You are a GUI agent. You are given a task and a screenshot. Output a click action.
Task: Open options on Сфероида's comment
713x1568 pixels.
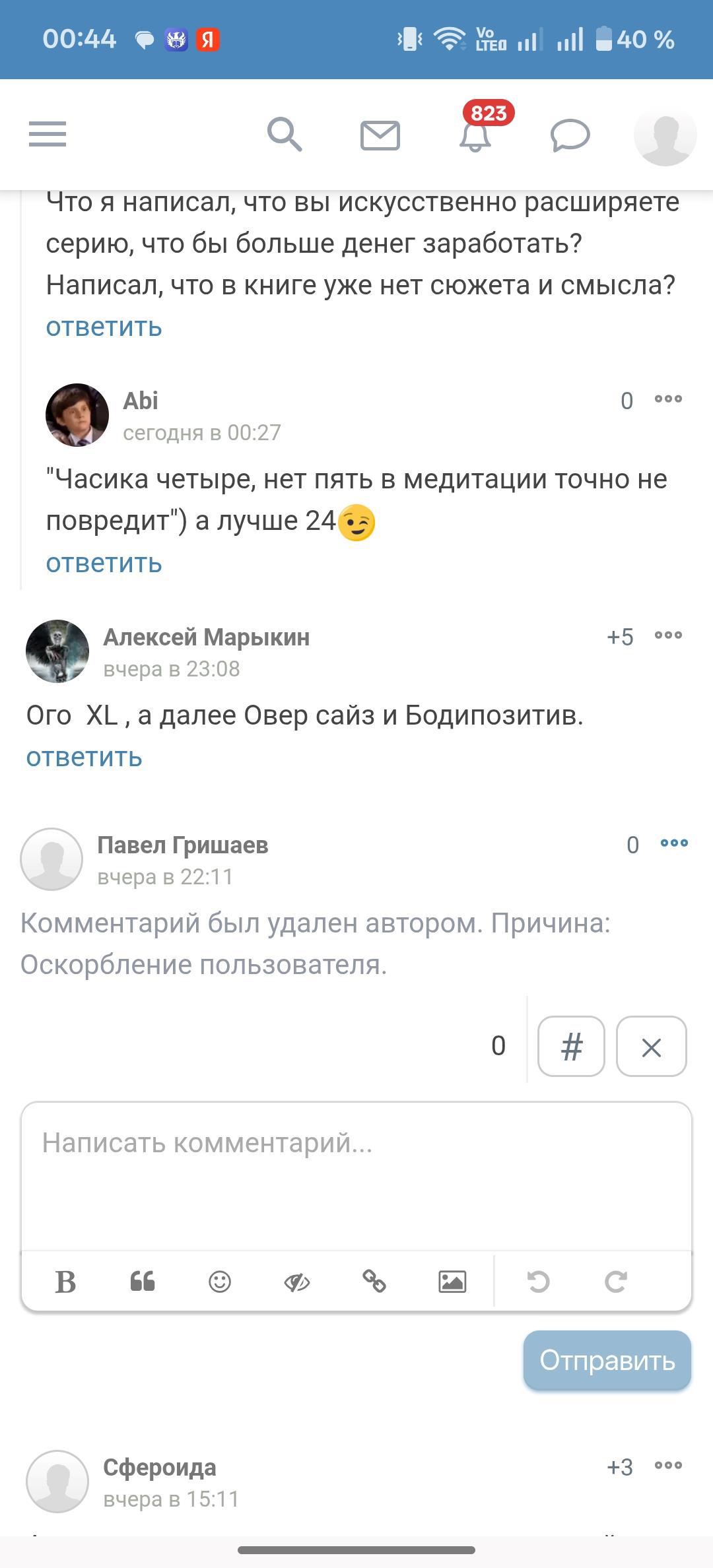[x=668, y=1466]
